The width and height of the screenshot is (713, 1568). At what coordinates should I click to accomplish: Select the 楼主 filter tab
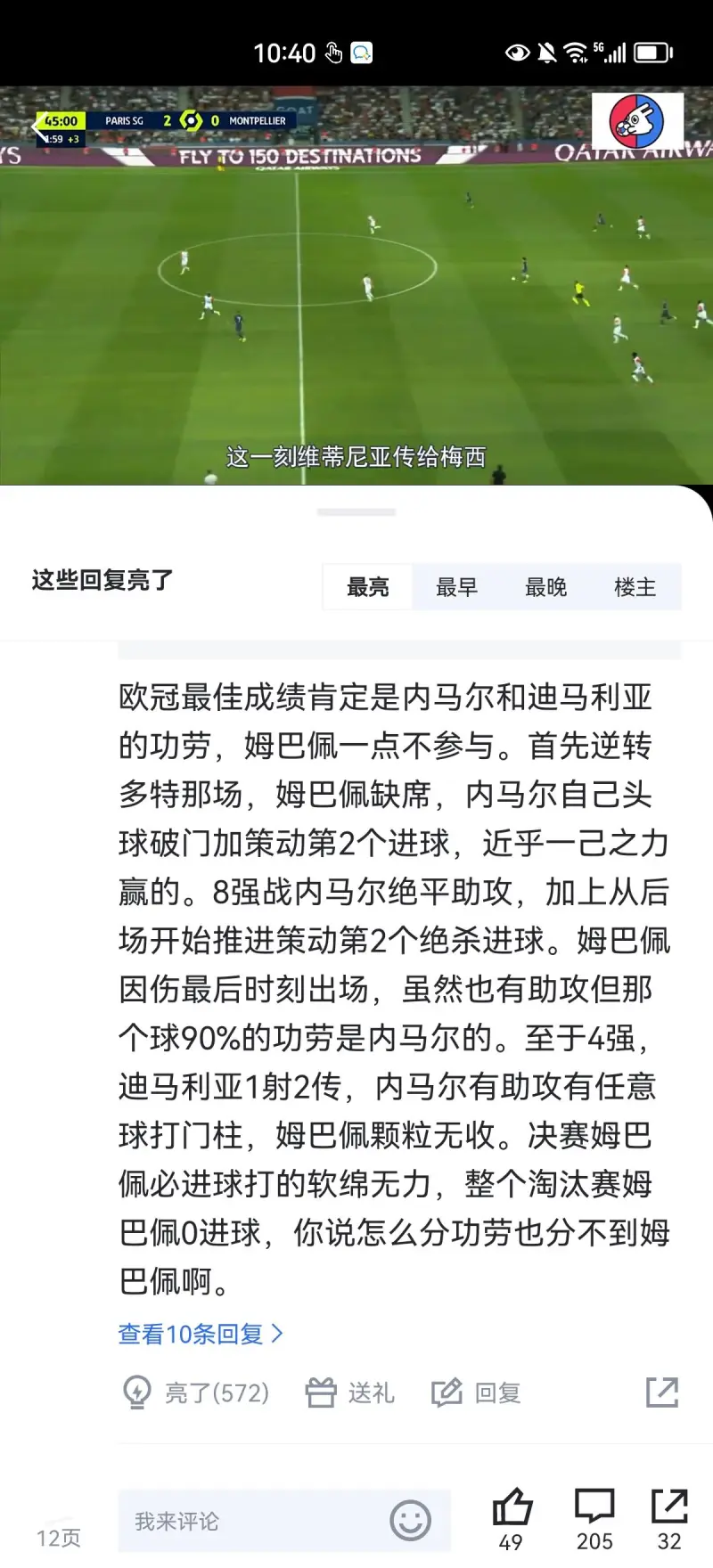635,587
